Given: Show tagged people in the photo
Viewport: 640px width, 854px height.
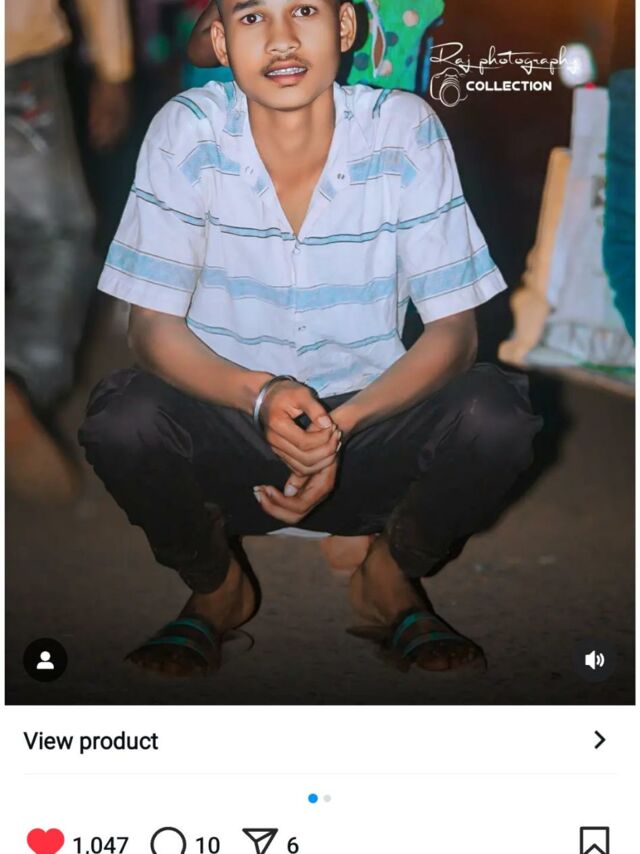Looking at the screenshot, I should click(x=45, y=660).
